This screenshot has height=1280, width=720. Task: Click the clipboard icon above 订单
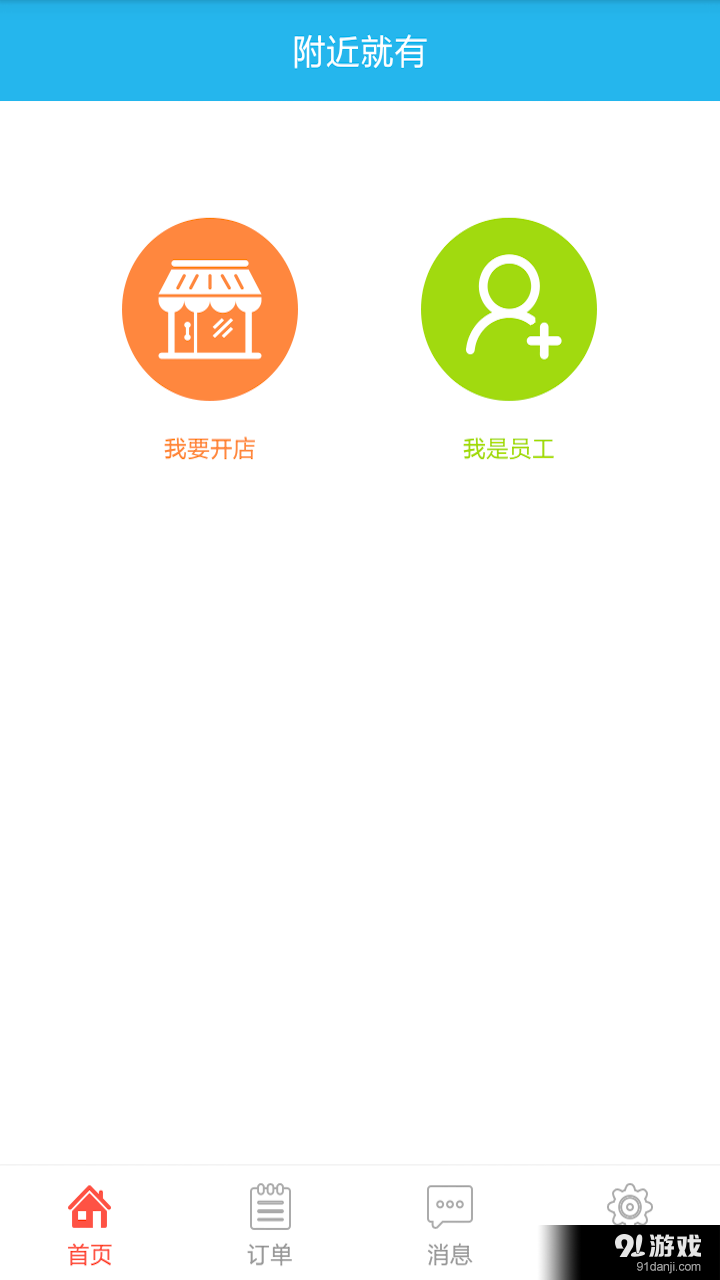268,1207
